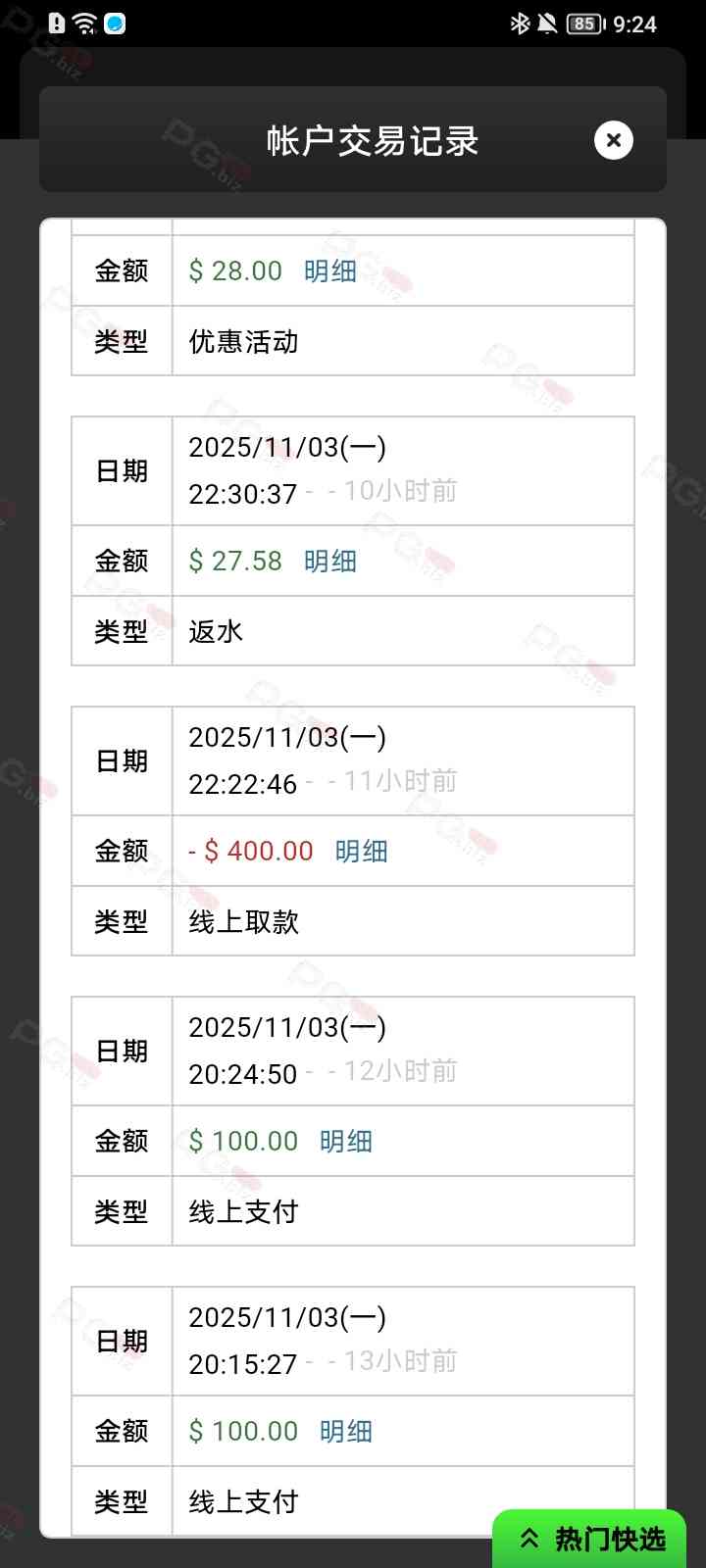Expand the 热门快选 quick menu
This screenshot has width=706, height=1568.
coord(591,1539)
